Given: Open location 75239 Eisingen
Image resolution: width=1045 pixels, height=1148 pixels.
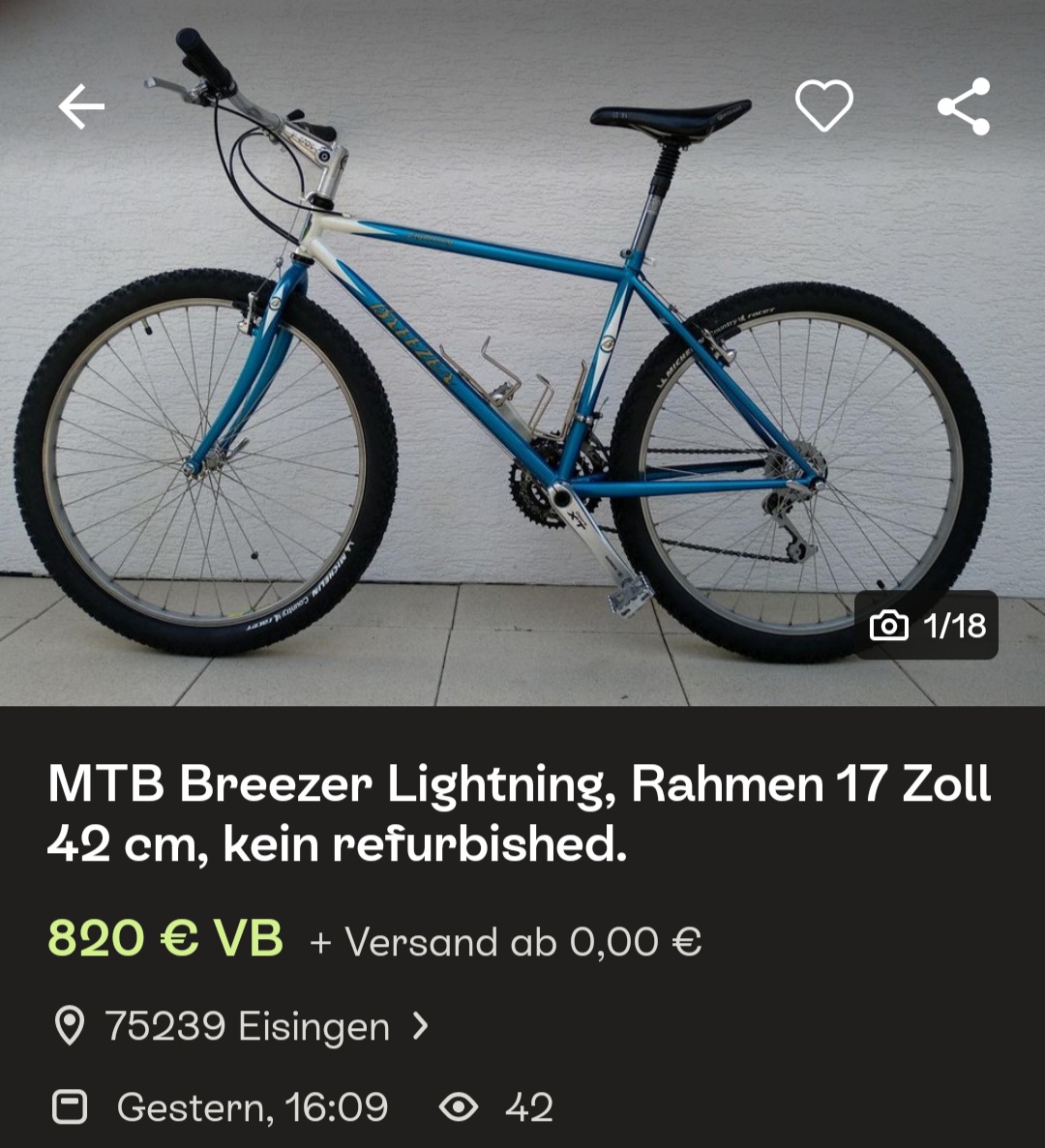Looking at the screenshot, I should (x=247, y=1026).
